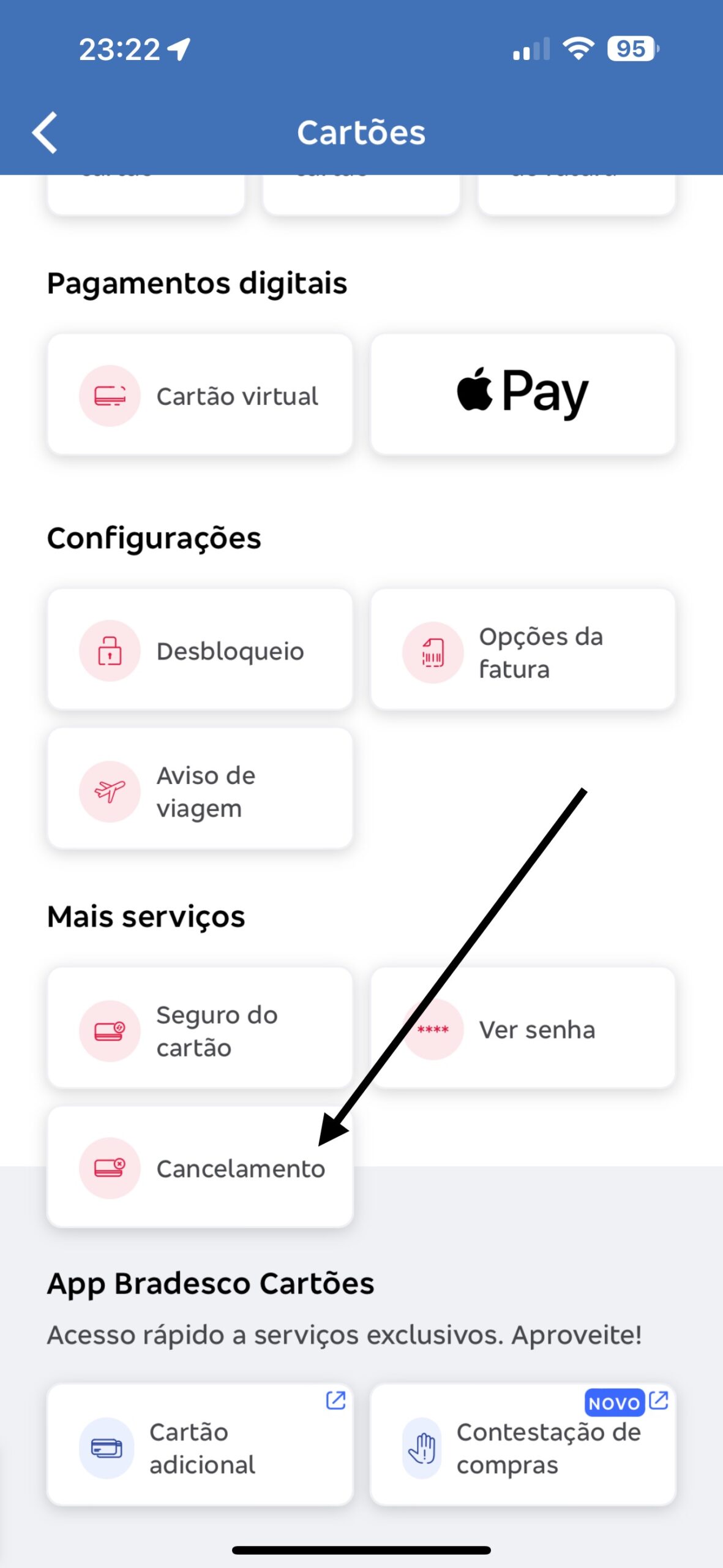This screenshot has width=723, height=1568.
Task: Click the invoice icon on Opções da fatura
Action: [x=432, y=651]
